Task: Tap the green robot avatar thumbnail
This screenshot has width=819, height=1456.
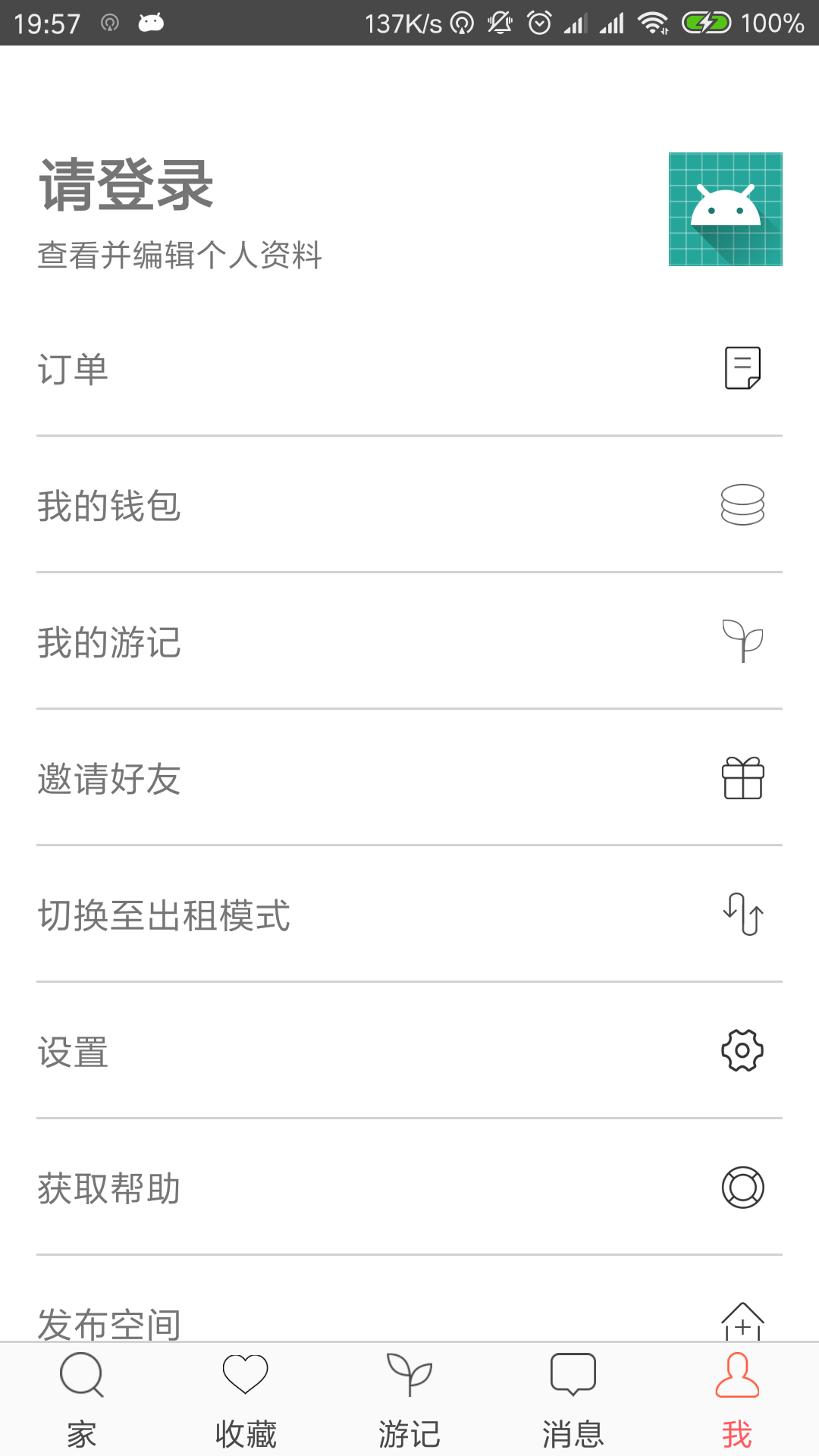Action: (724, 209)
